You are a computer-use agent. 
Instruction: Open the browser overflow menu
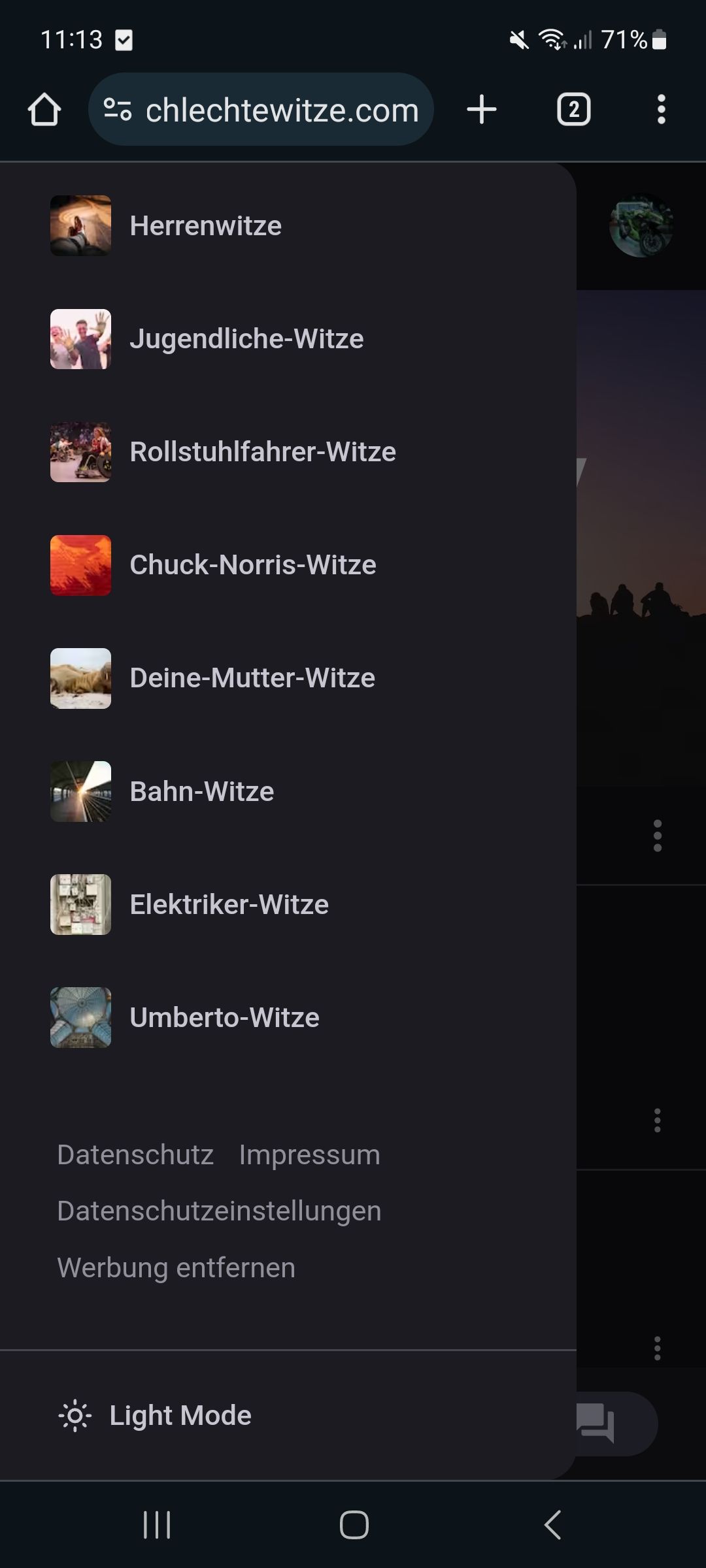click(x=661, y=109)
